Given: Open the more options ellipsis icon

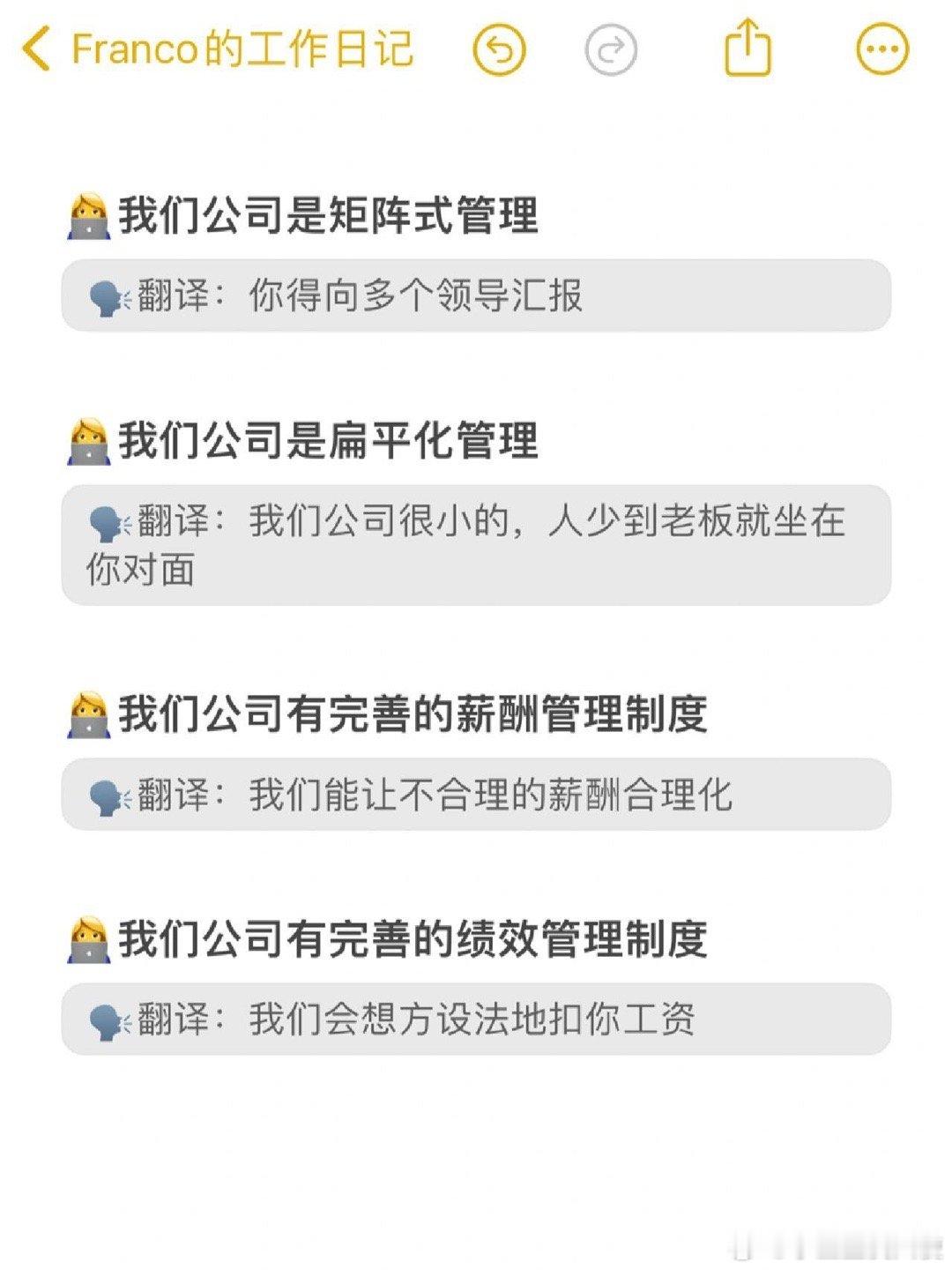Looking at the screenshot, I should click(876, 50).
